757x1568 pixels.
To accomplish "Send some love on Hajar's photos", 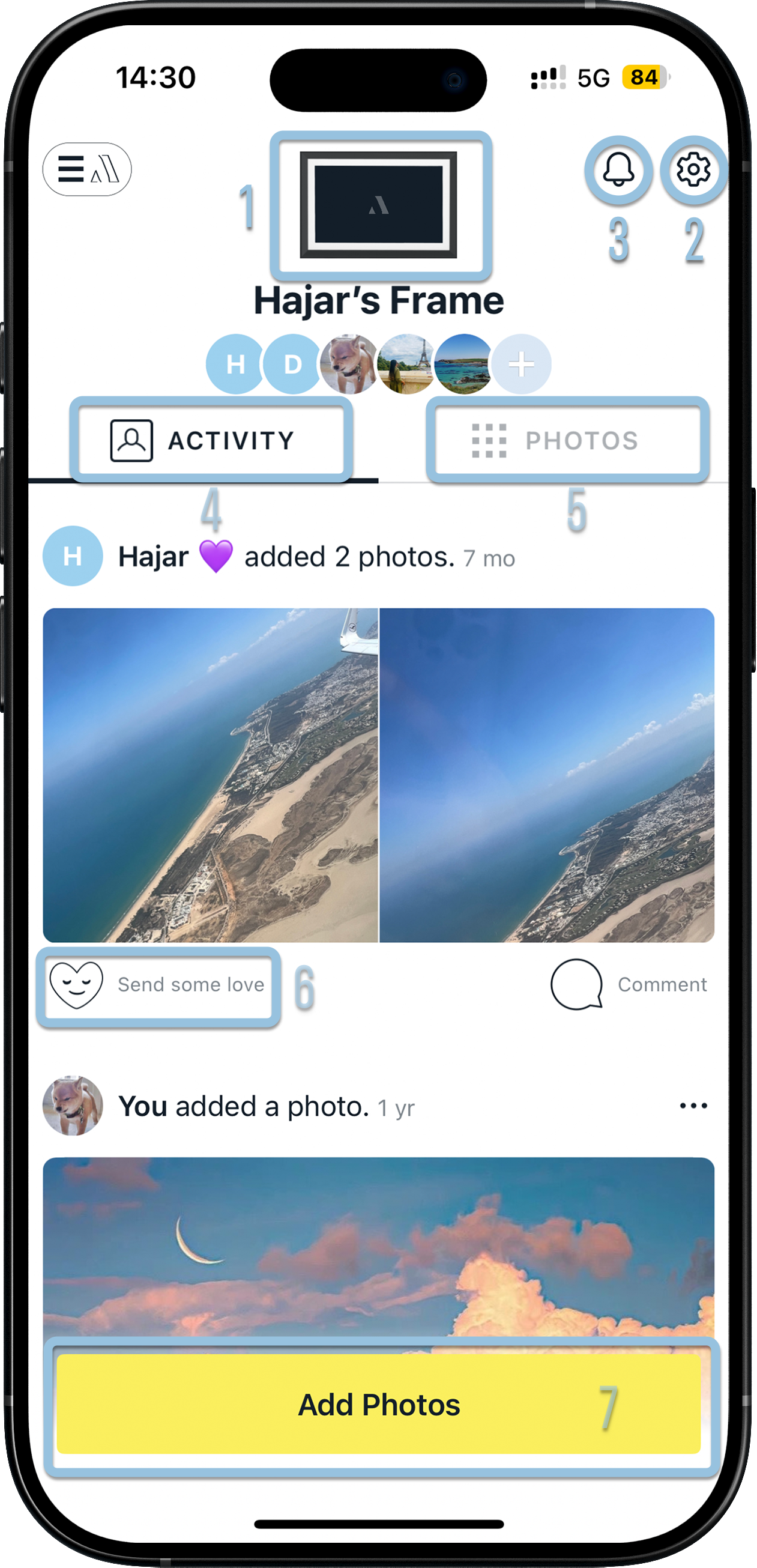I will tap(158, 985).
